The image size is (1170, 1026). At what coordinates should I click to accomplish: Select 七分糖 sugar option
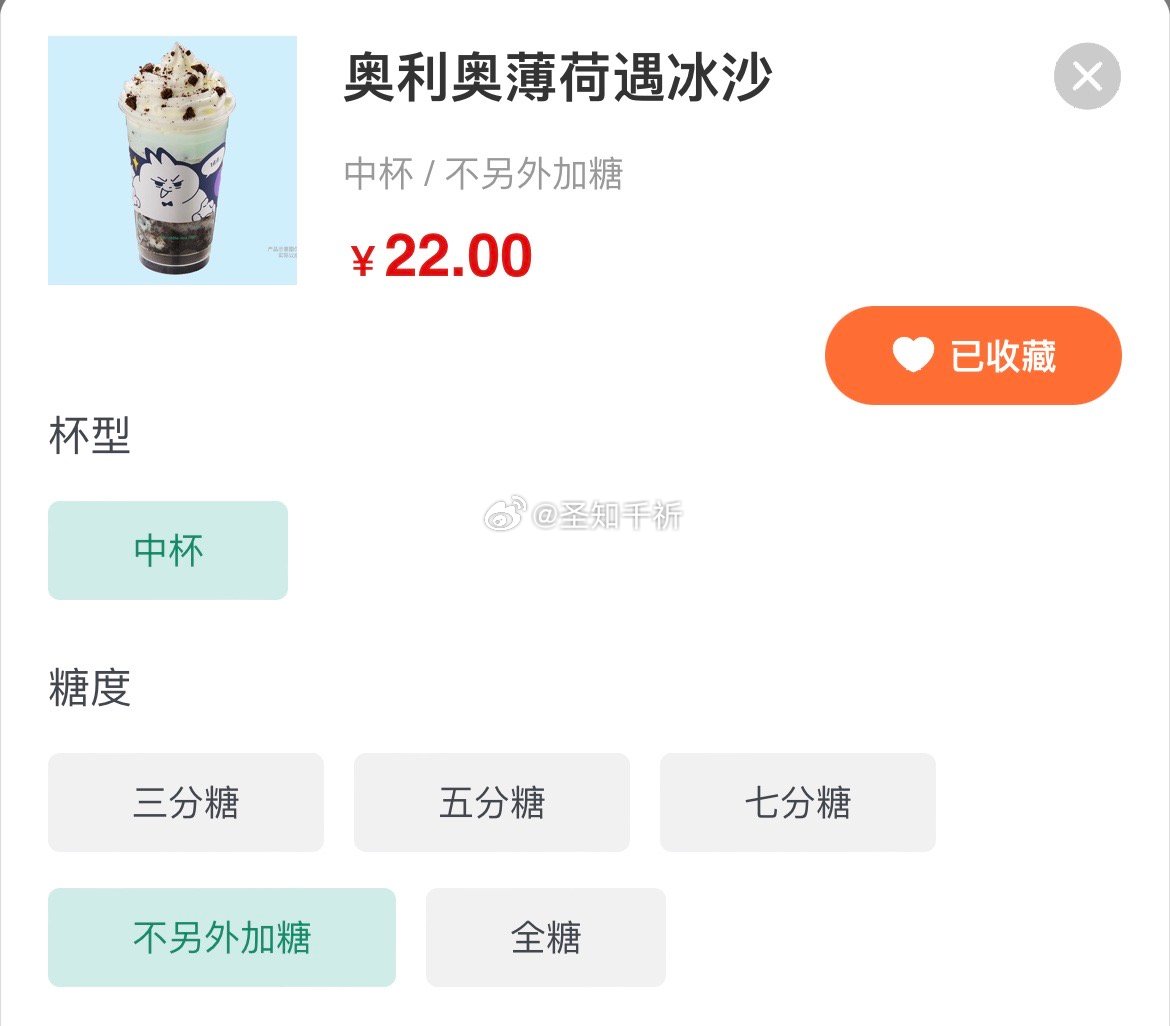click(797, 802)
